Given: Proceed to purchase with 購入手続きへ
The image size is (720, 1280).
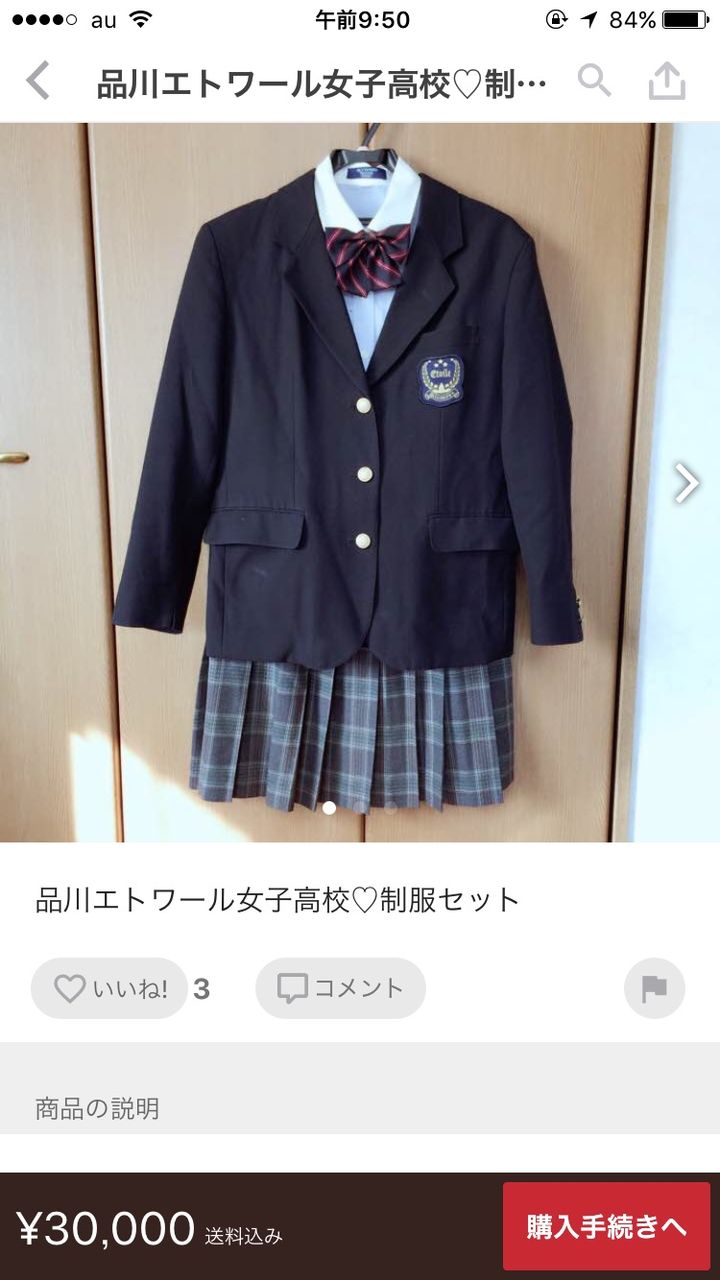Looking at the screenshot, I should [607, 1227].
